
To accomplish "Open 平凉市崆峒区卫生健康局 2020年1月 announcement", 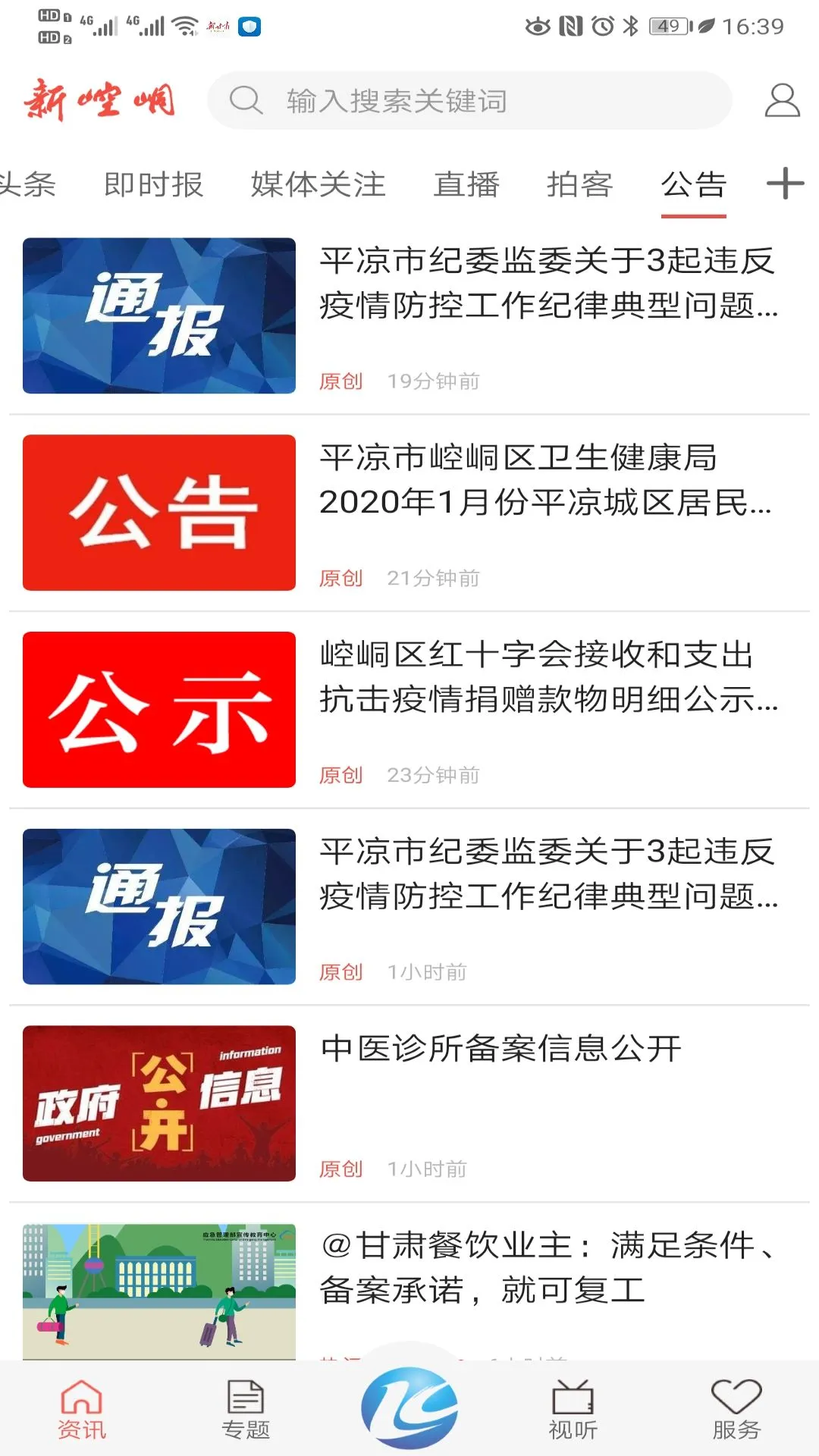I will pyautogui.click(x=409, y=513).
